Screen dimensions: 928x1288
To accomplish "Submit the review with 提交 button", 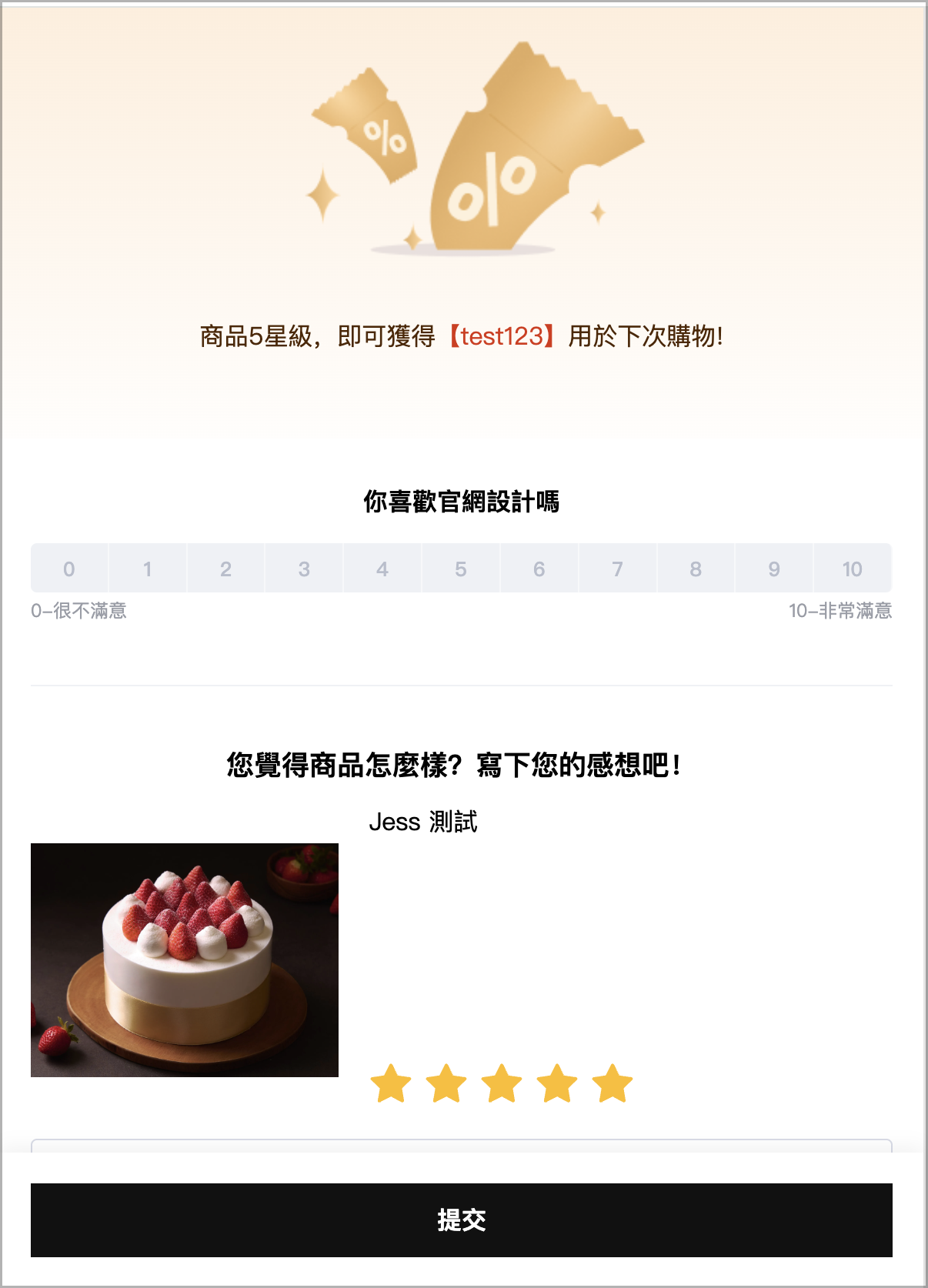I will pyautogui.click(x=462, y=1220).
